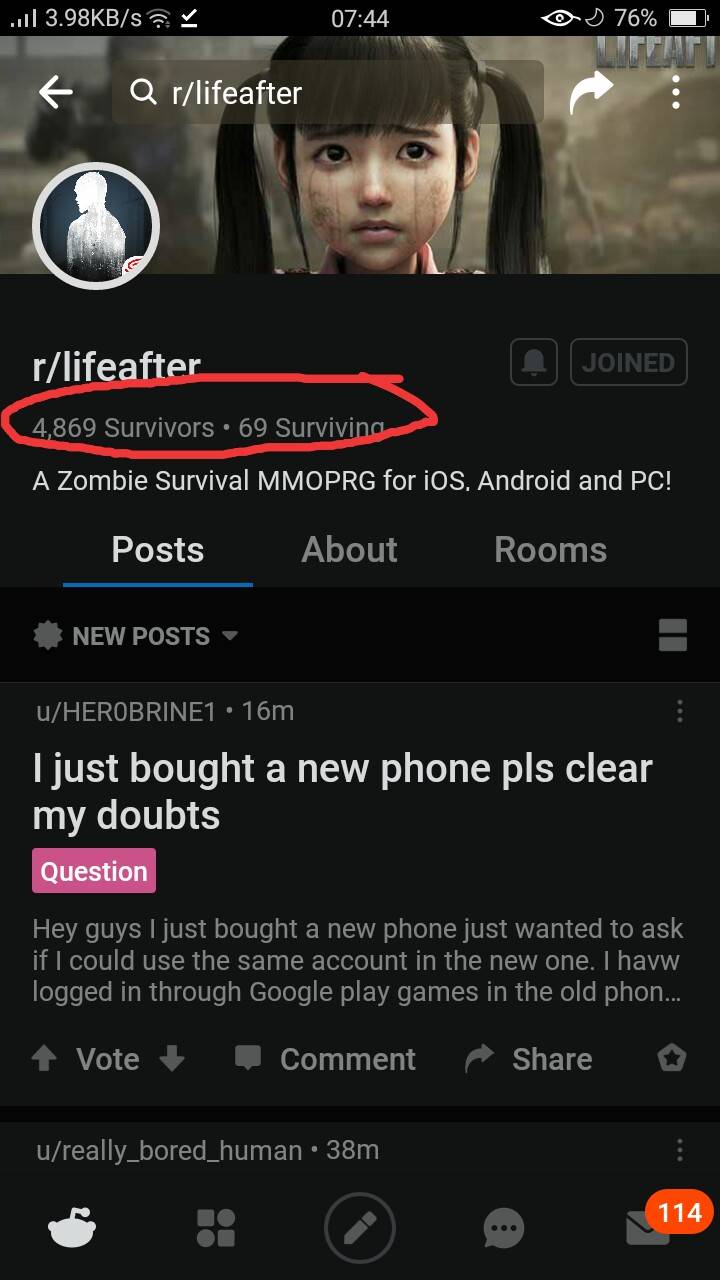Go back using the arrow
Viewport: 720px width, 1280px height.
coord(56,93)
